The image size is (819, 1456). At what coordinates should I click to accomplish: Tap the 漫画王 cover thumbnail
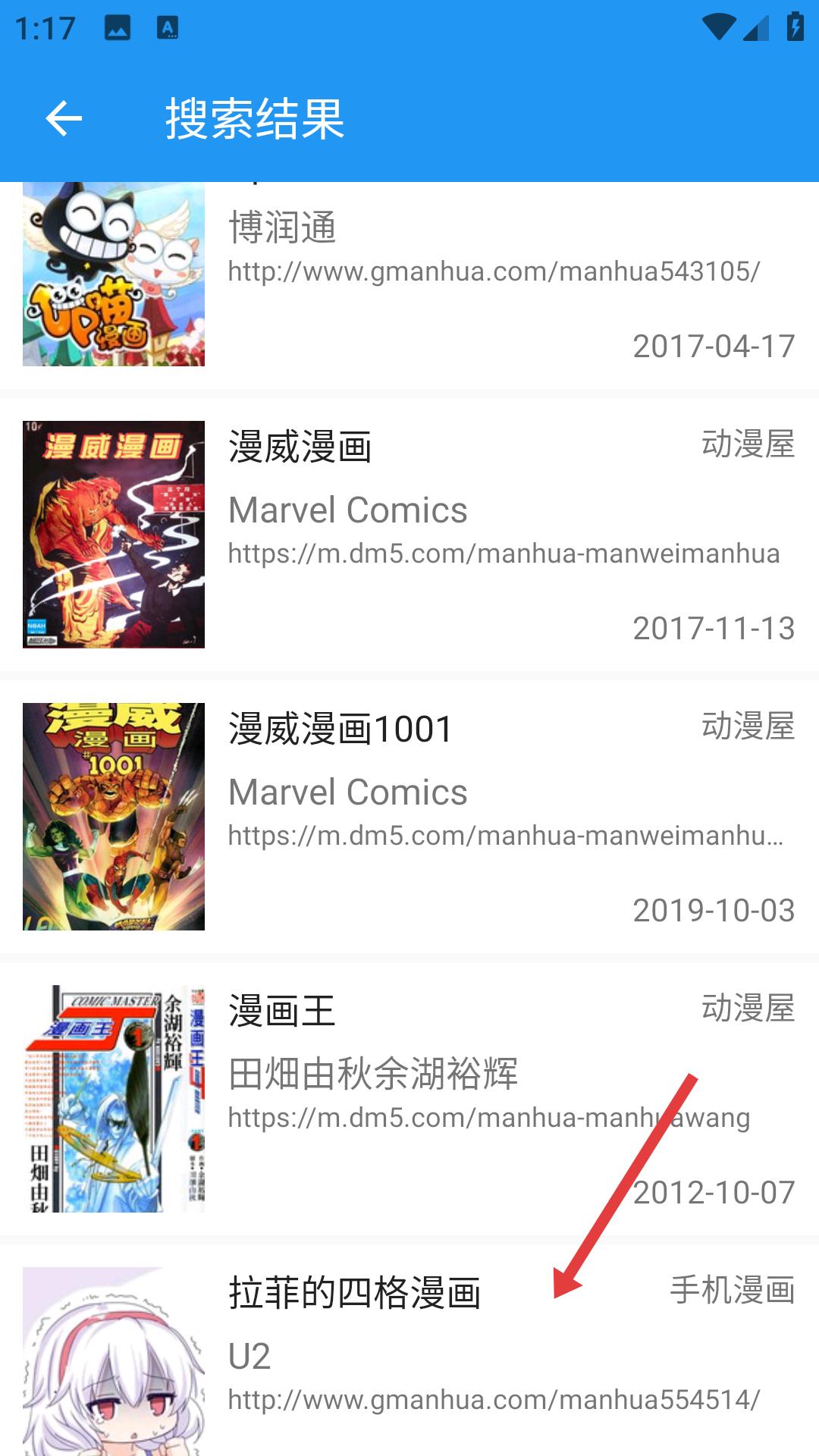point(113,1100)
